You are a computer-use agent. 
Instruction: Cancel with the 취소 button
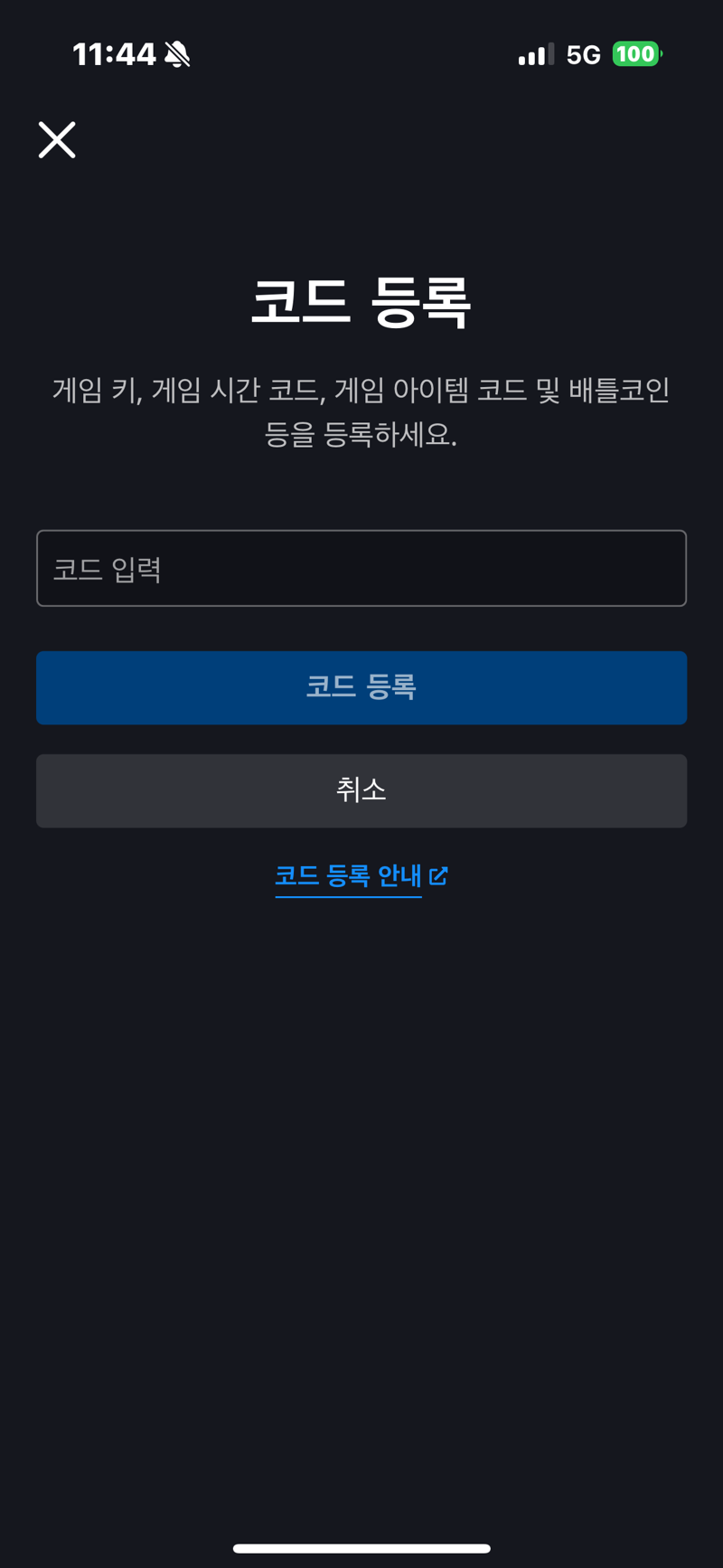point(361,790)
